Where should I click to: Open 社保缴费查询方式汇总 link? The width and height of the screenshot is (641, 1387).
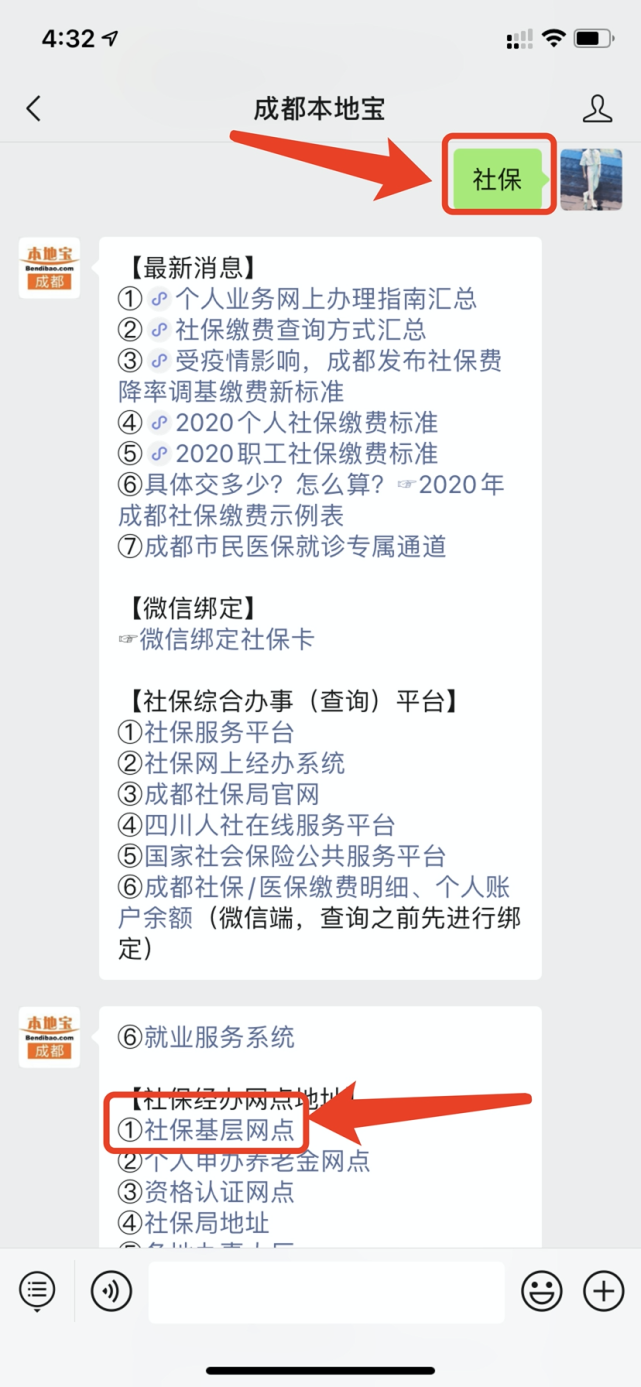pyautogui.click(x=300, y=329)
